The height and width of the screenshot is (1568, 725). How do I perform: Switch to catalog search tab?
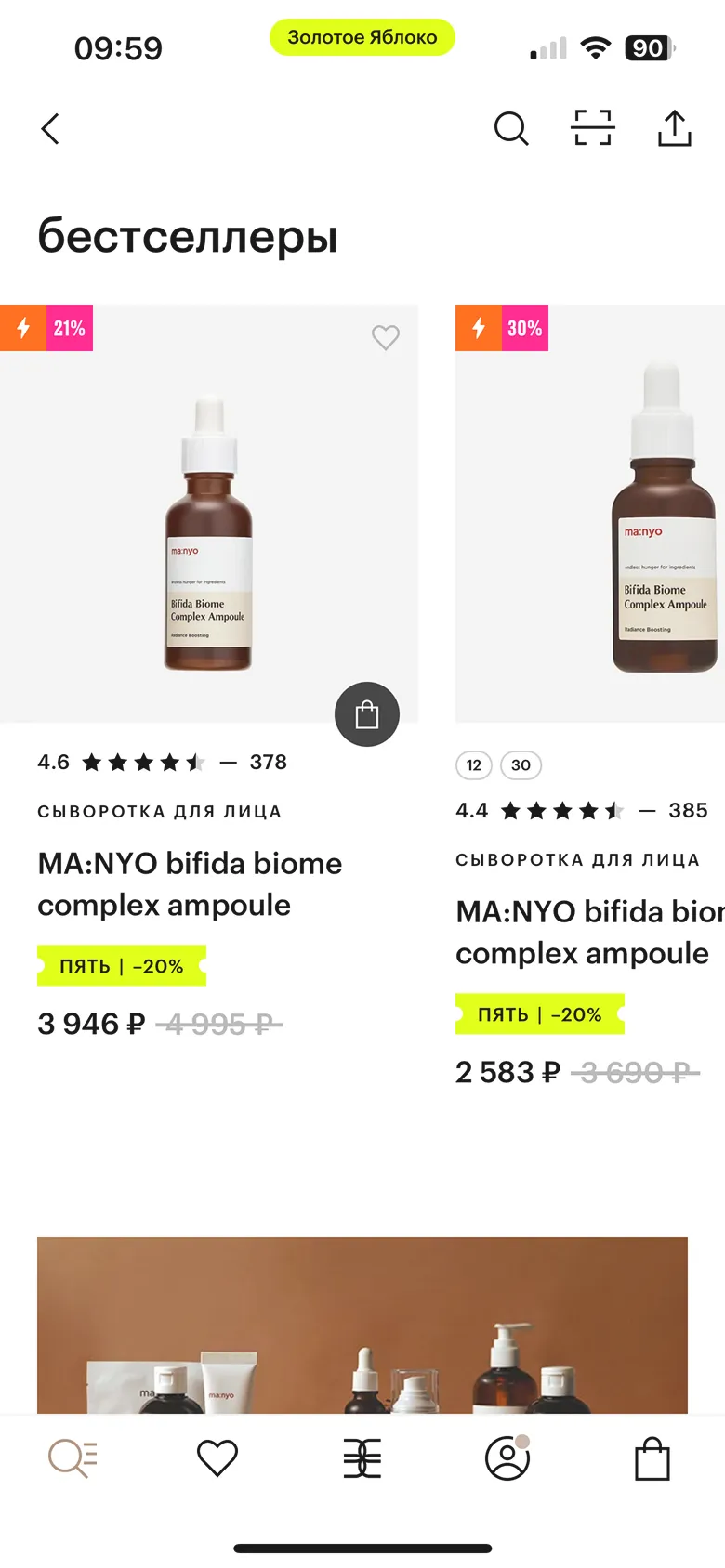[x=72, y=1458]
